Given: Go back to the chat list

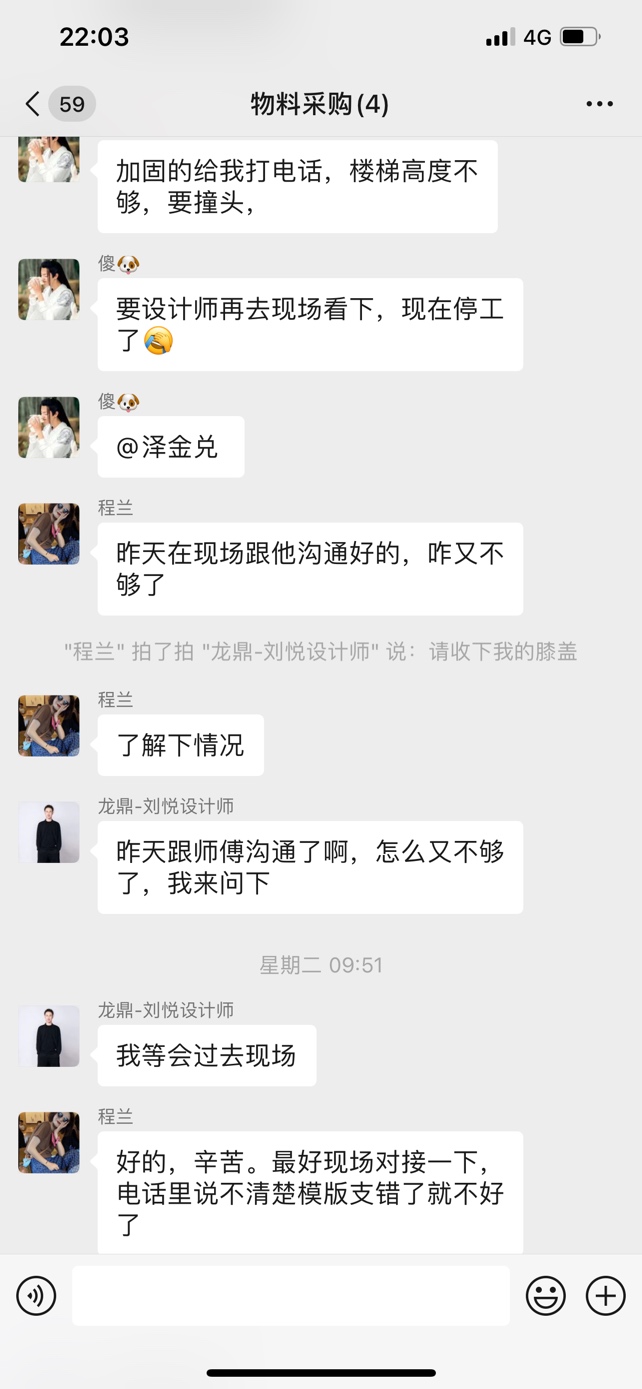Looking at the screenshot, I should pyautogui.click(x=33, y=104).
